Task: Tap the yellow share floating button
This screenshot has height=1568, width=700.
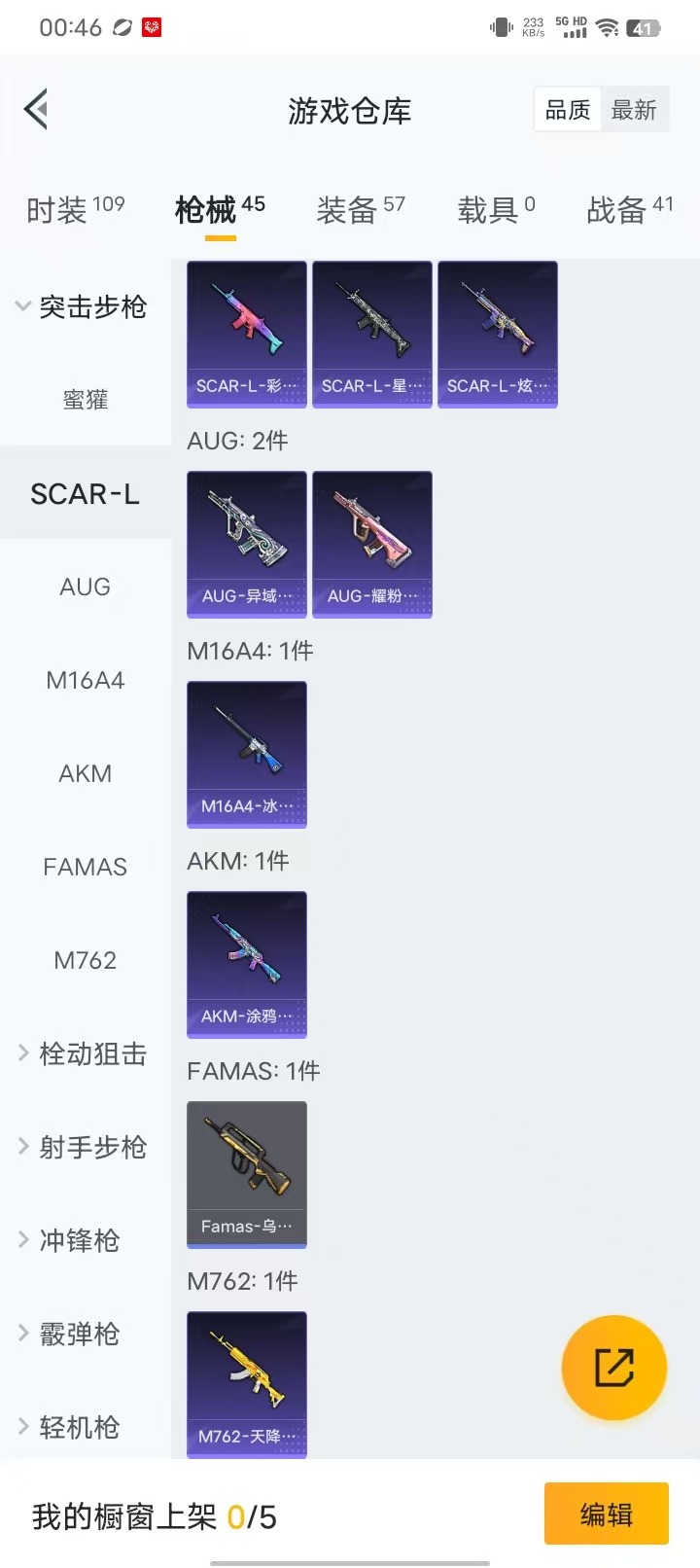Action: (614, 1368)
